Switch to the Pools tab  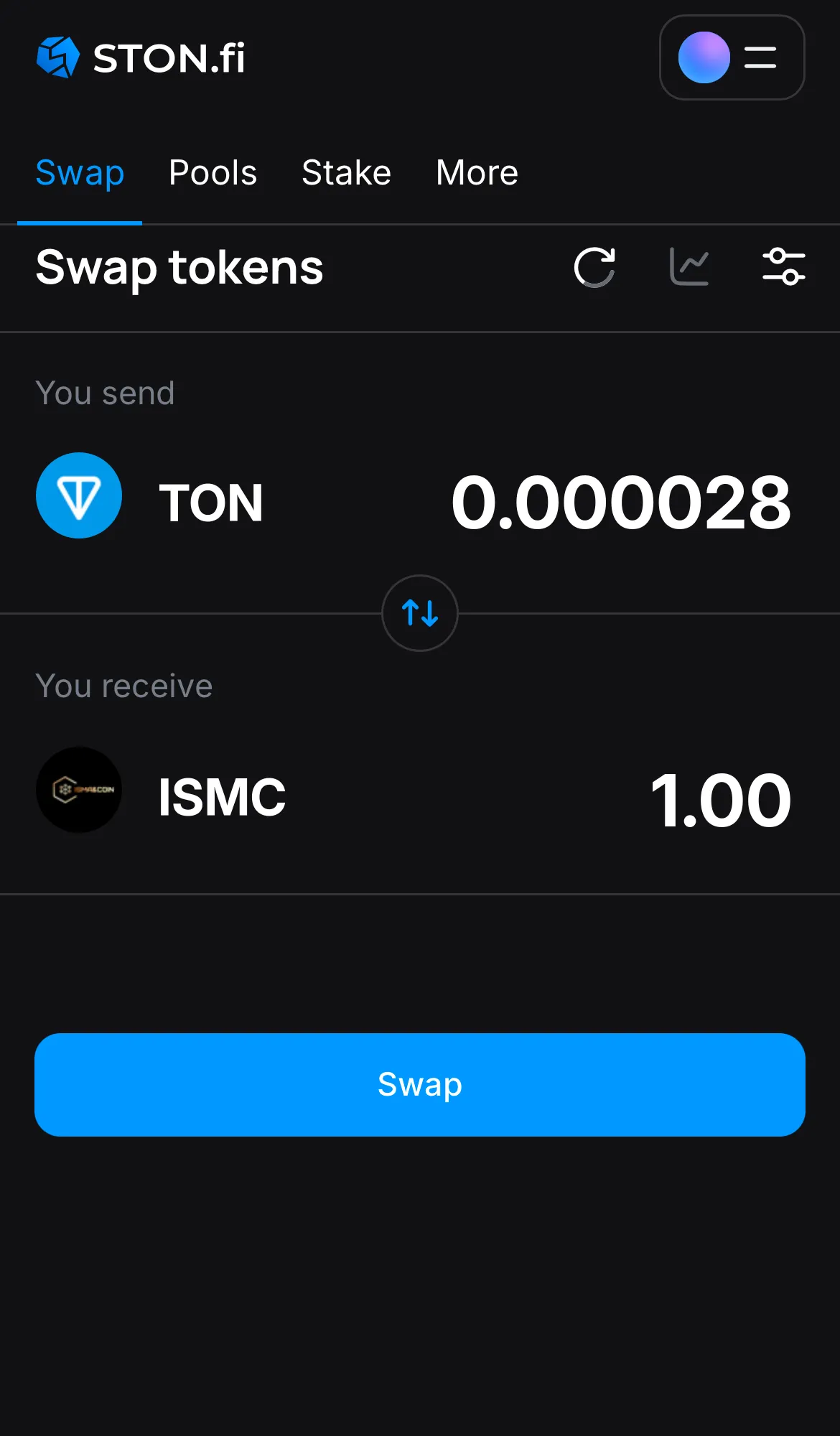213,172
